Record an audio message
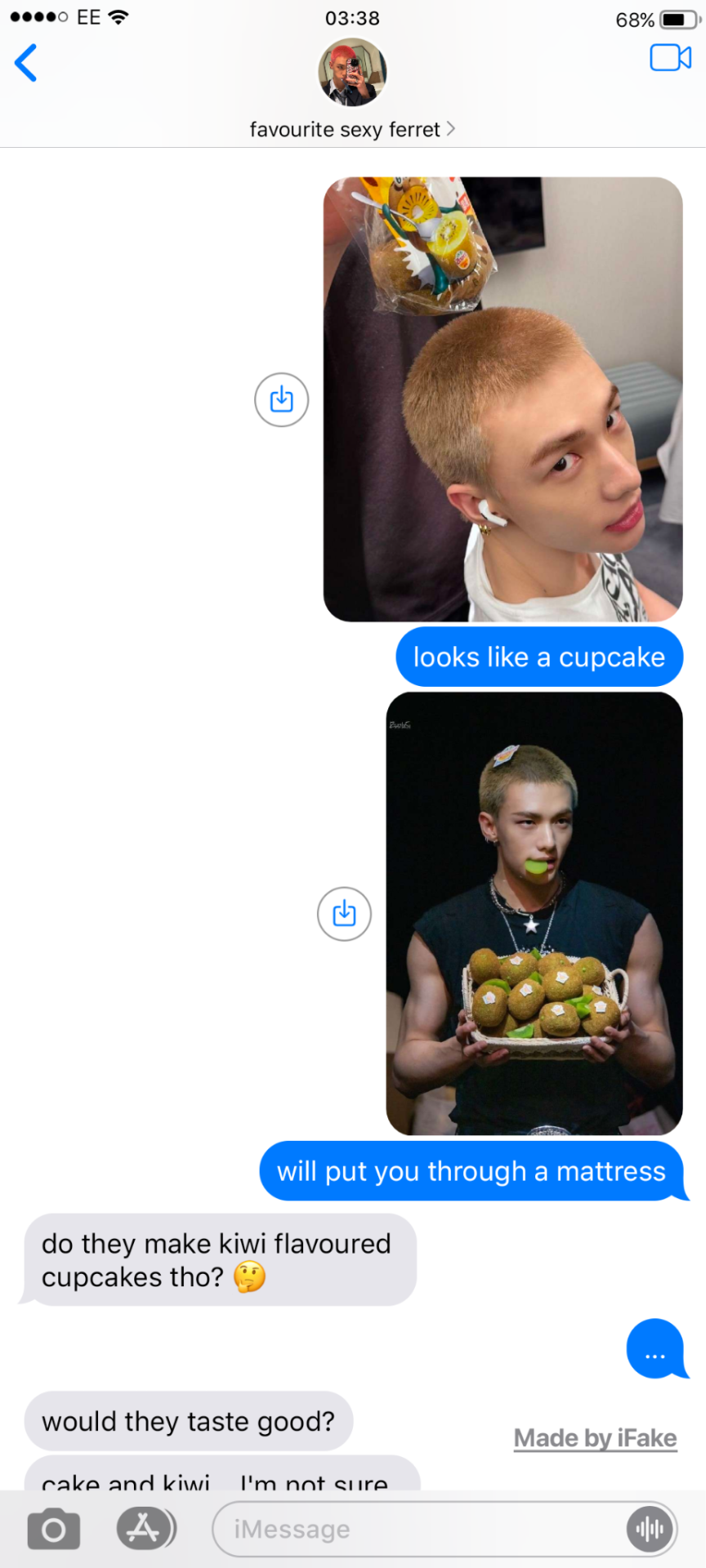This screenshot has height=1568, width=706. pos(650,1529)
